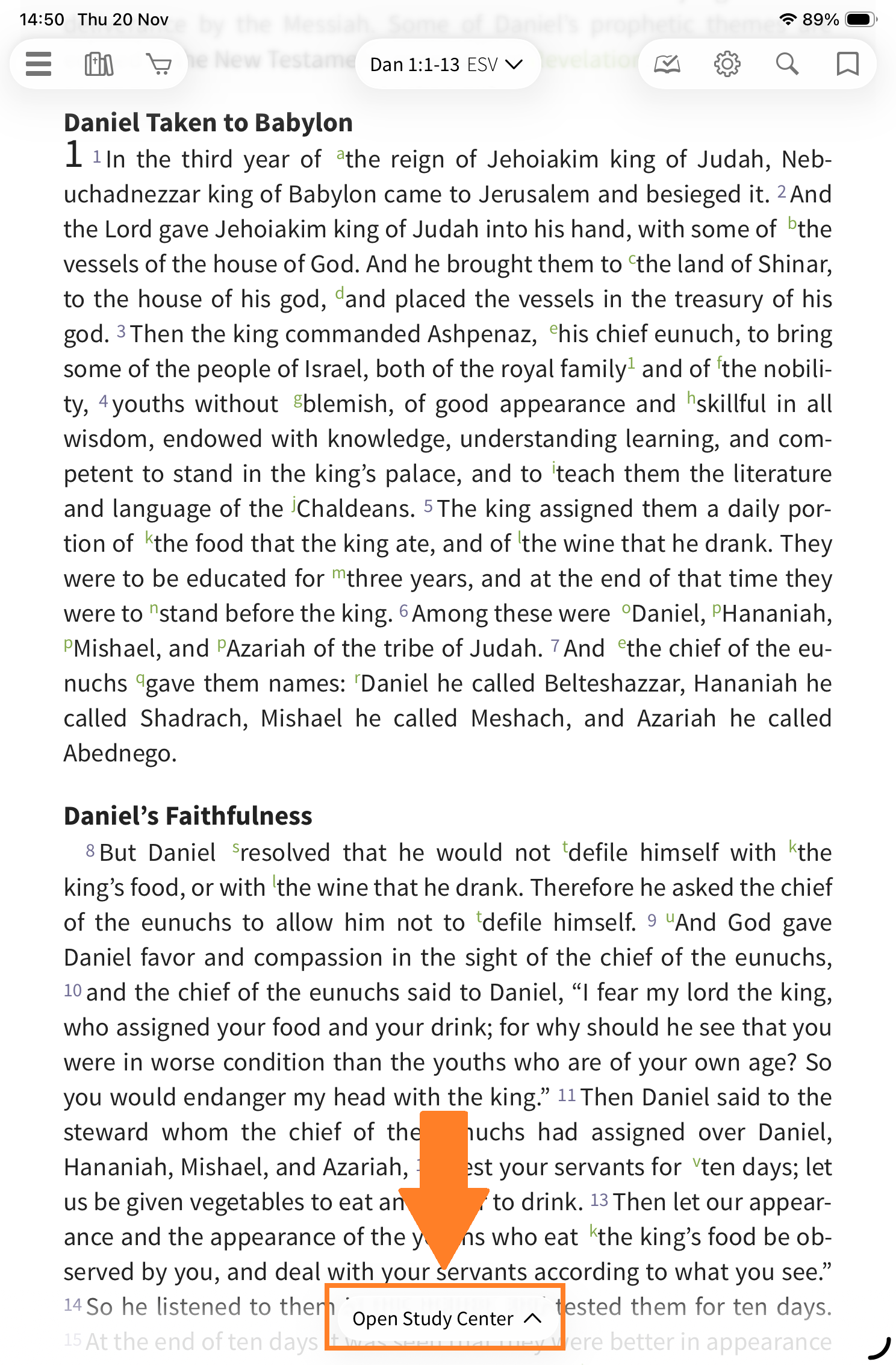
Task: Expand the Open Study Center panel
Action: pyautogui.click(x=446, y=1319)
